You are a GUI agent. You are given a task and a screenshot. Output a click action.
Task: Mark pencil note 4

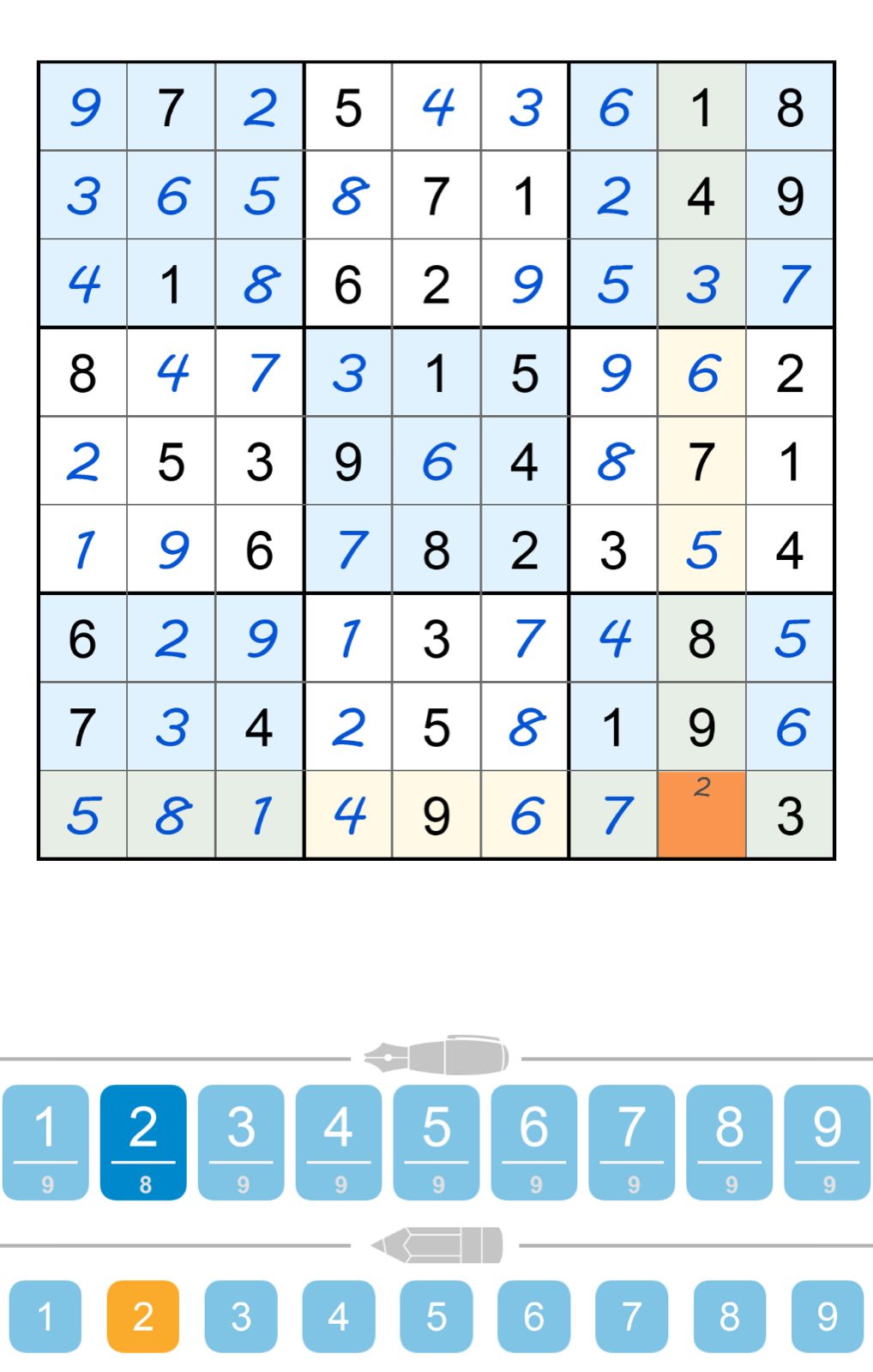pyautogui.click(x=339, y=1316)
